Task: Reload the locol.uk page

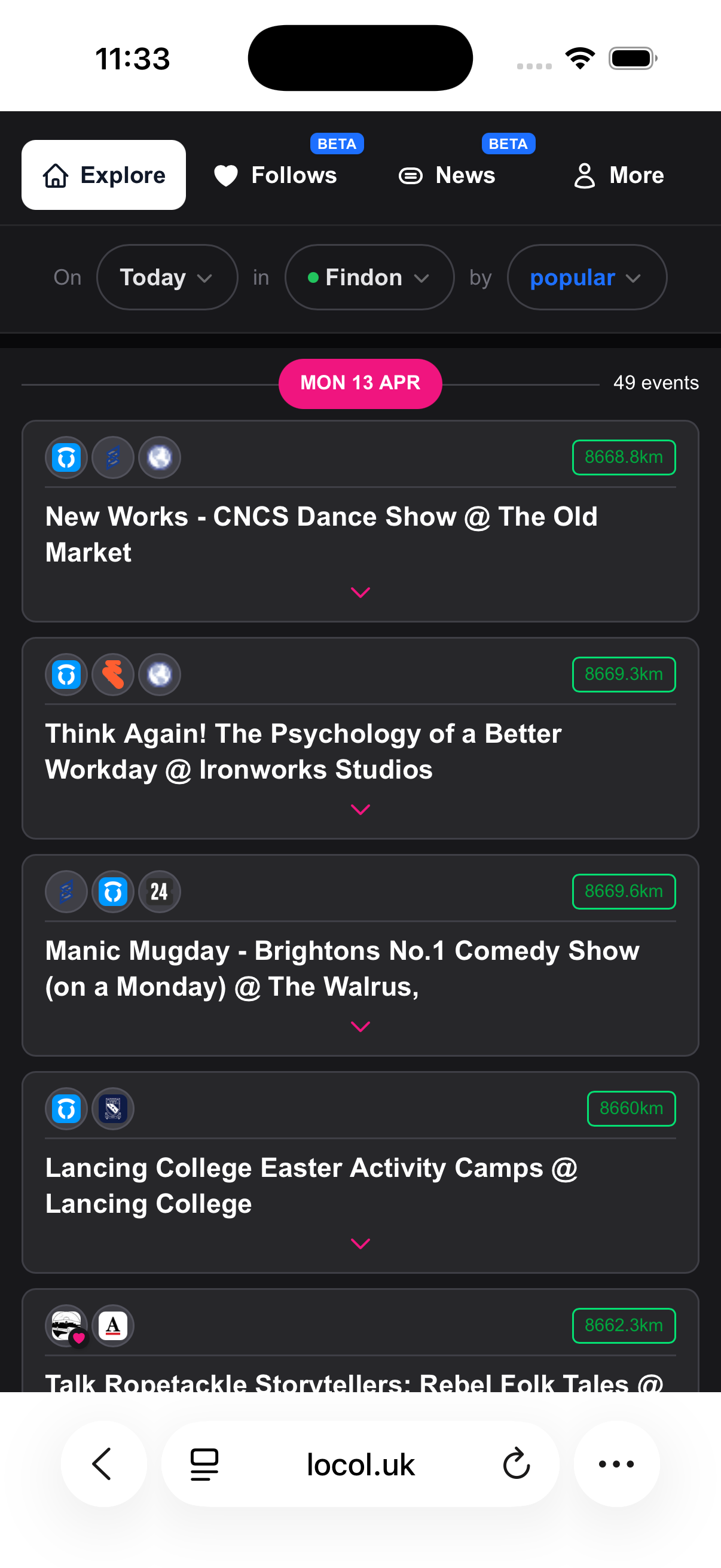Action: pos(516,1464)
